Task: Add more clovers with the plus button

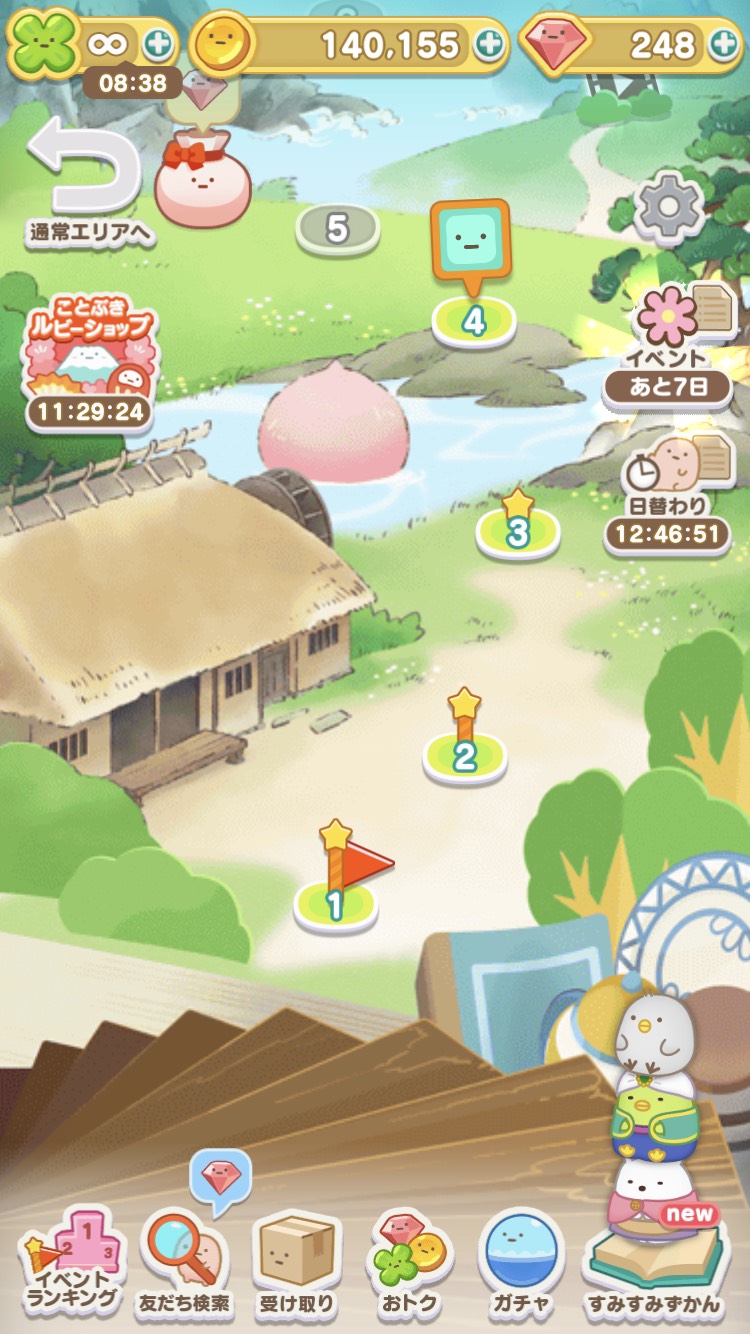Action: click(x=158, y=43)
